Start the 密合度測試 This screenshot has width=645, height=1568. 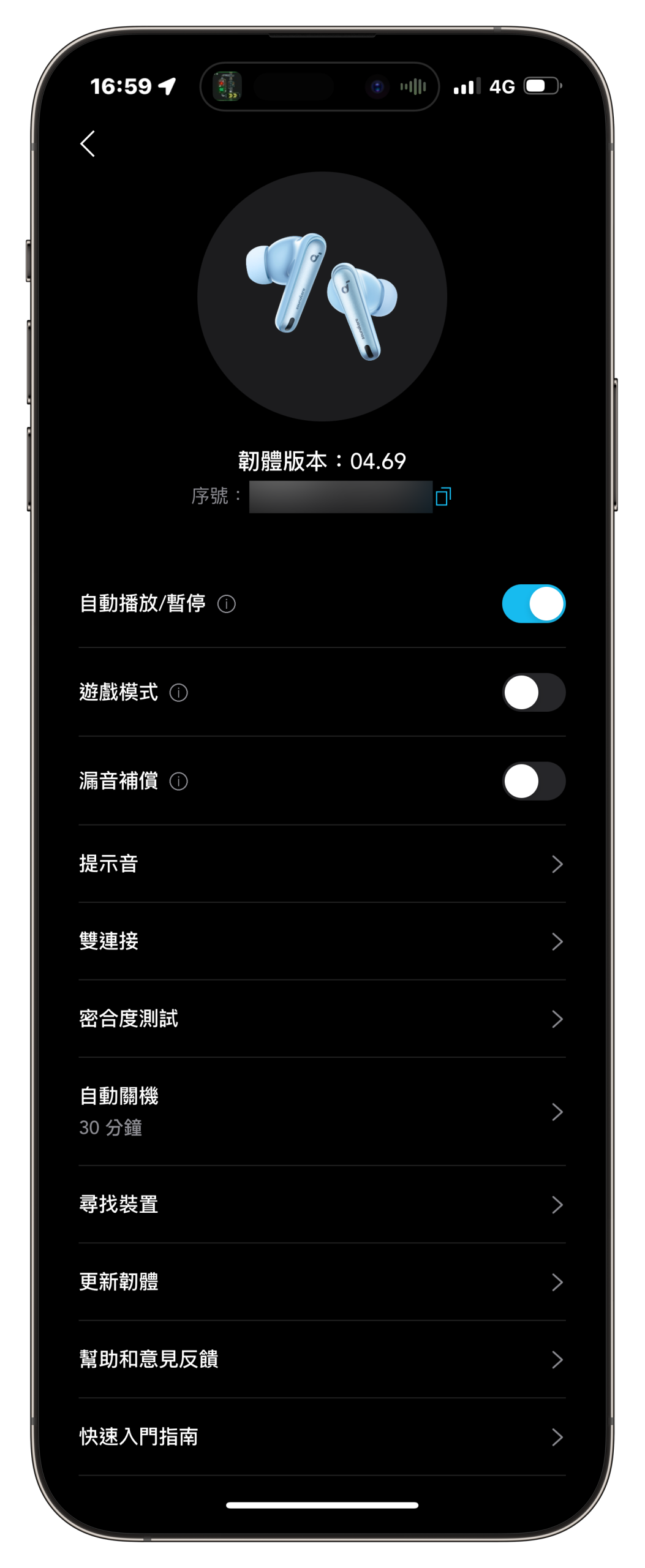[x=322, y=1019]
